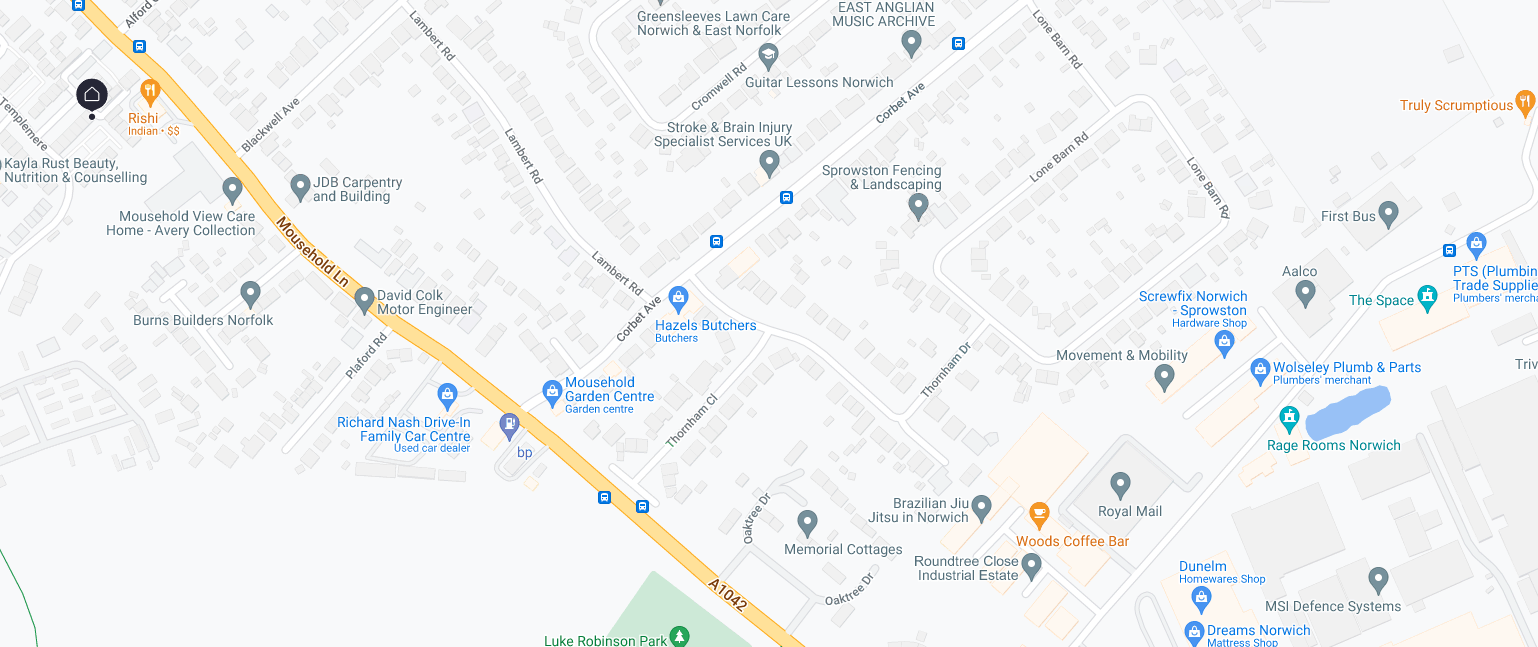
Task: Select Richard Nash Drive-In Family Car Centre pin
Action: tap(447, 395)
